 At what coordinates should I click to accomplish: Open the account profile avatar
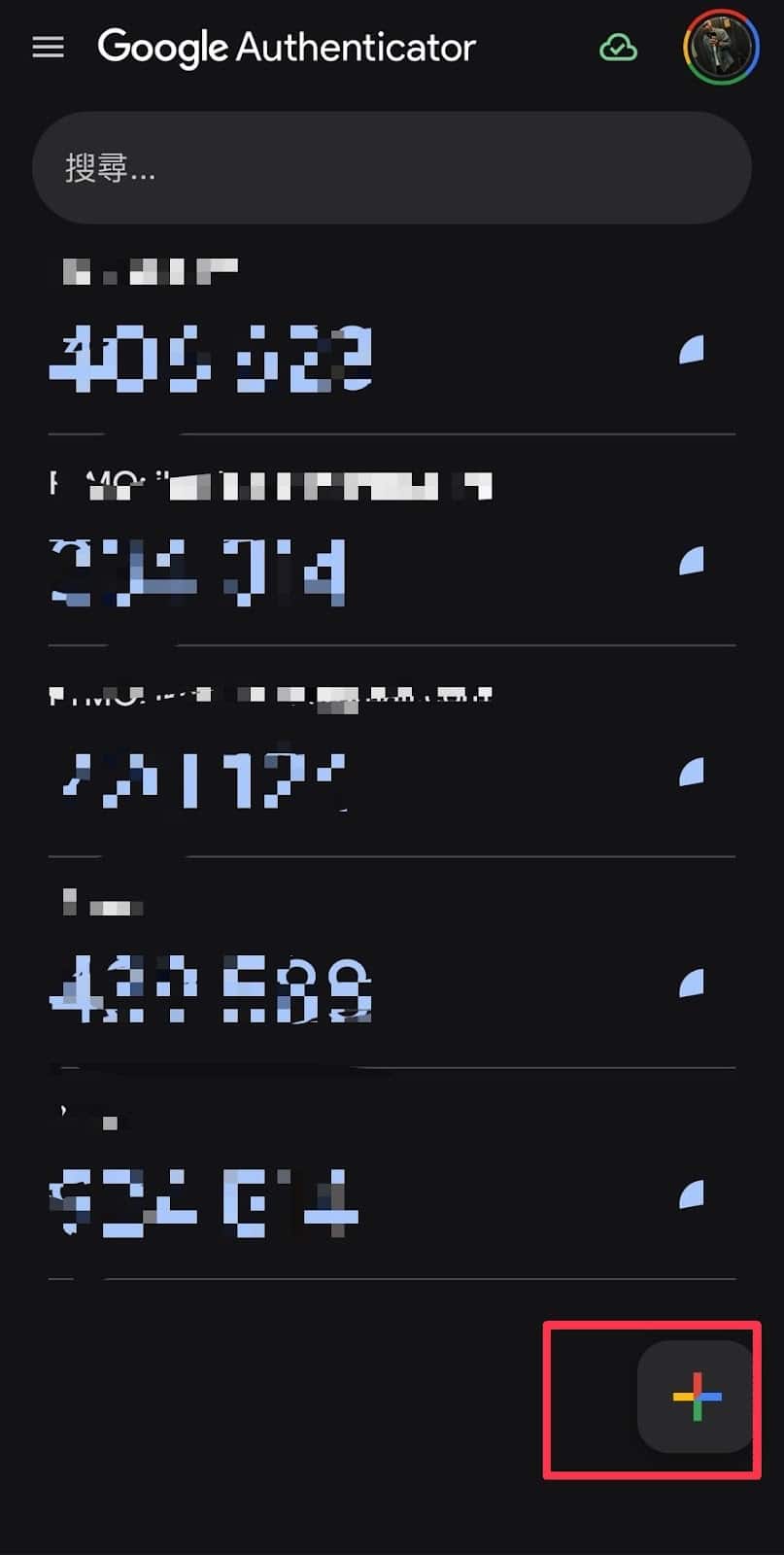pos(720,47)
